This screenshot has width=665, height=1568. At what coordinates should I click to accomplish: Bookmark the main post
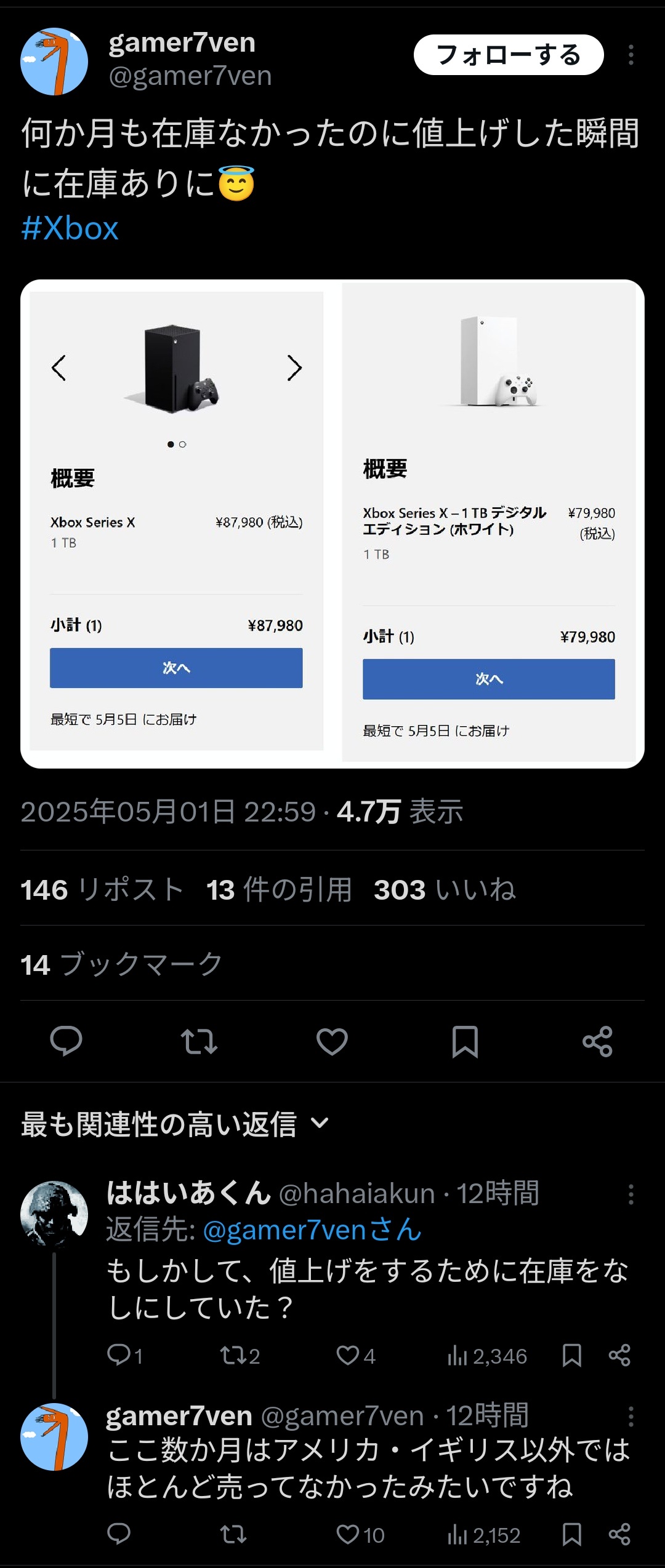coord(465,1041)
